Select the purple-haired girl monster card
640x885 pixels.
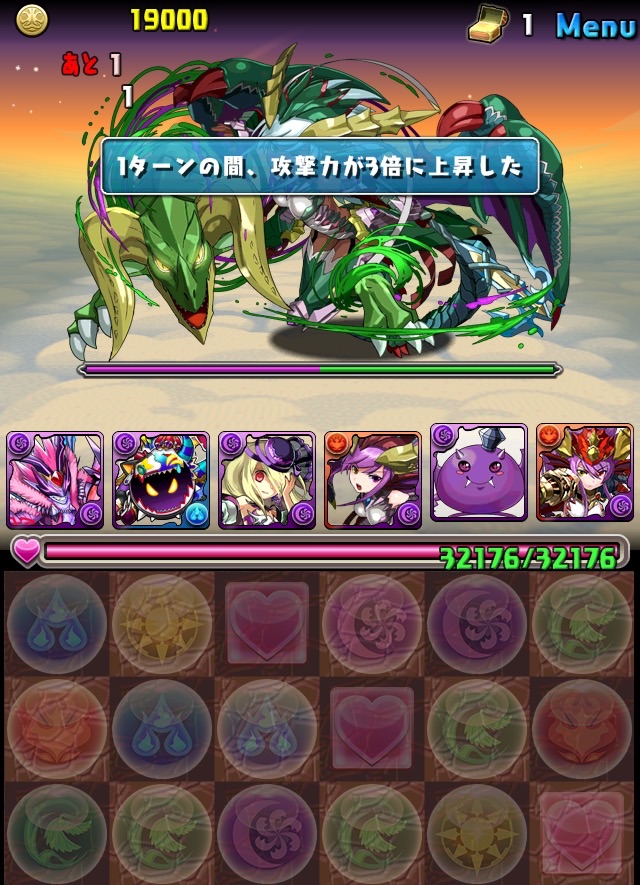pos(373,479)
